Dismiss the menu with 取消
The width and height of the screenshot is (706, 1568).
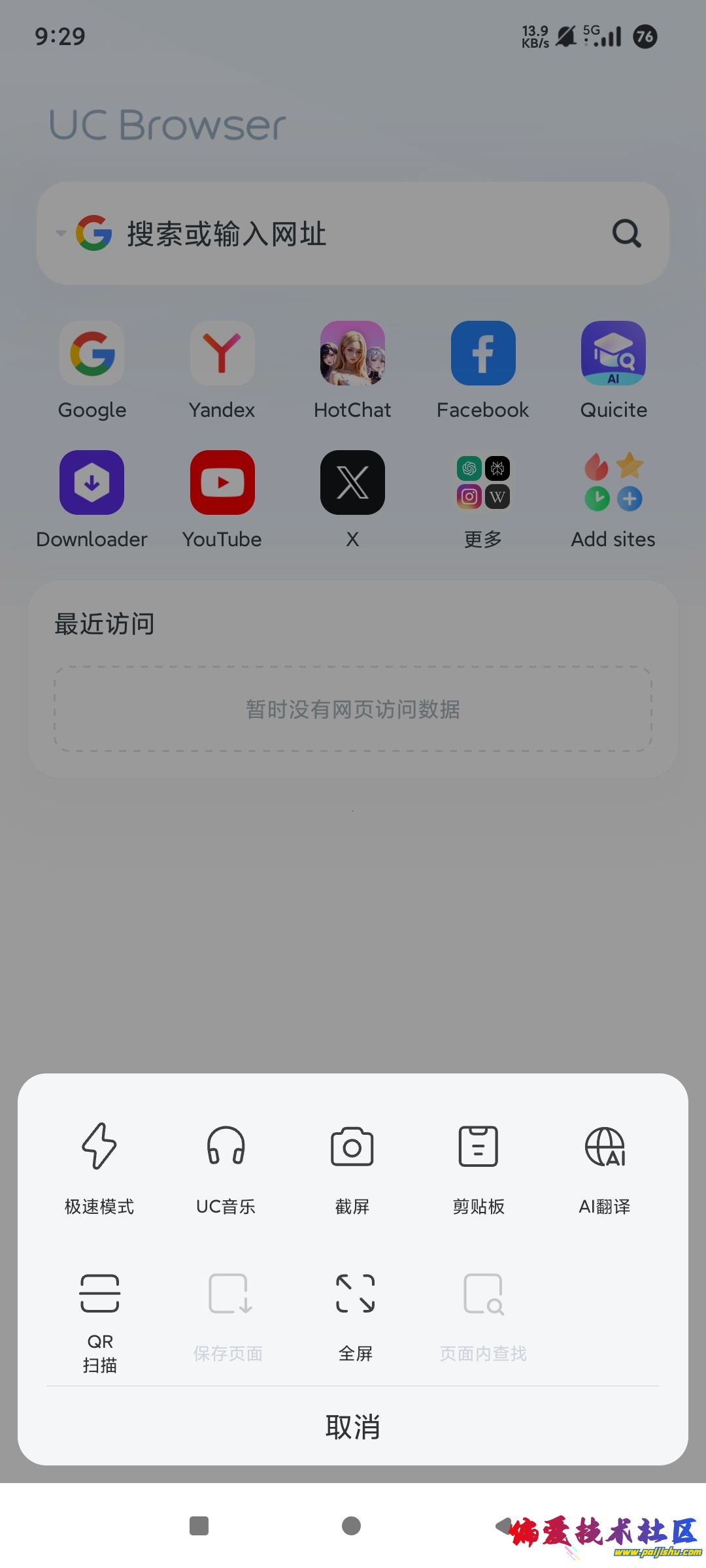[353, 1427]
